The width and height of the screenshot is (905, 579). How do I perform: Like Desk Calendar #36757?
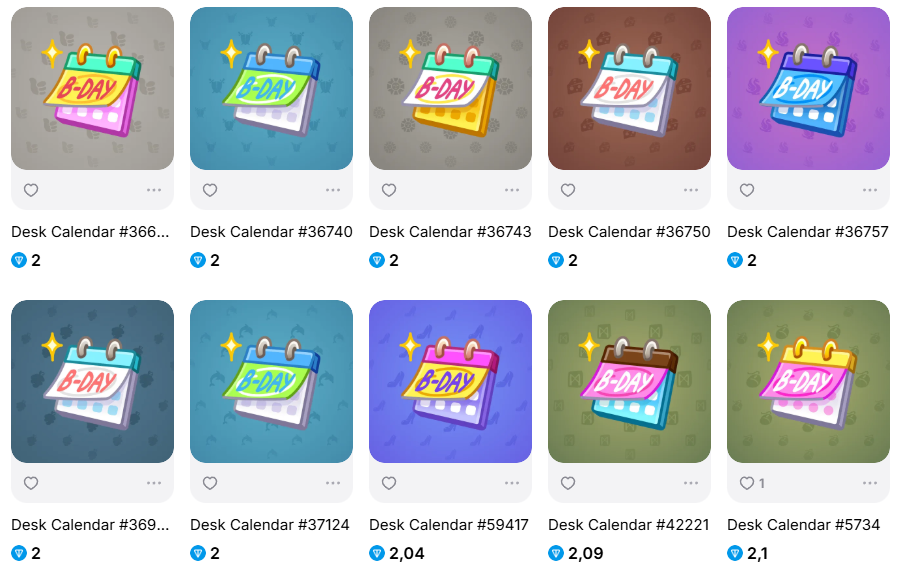click(x=747, y=190)
